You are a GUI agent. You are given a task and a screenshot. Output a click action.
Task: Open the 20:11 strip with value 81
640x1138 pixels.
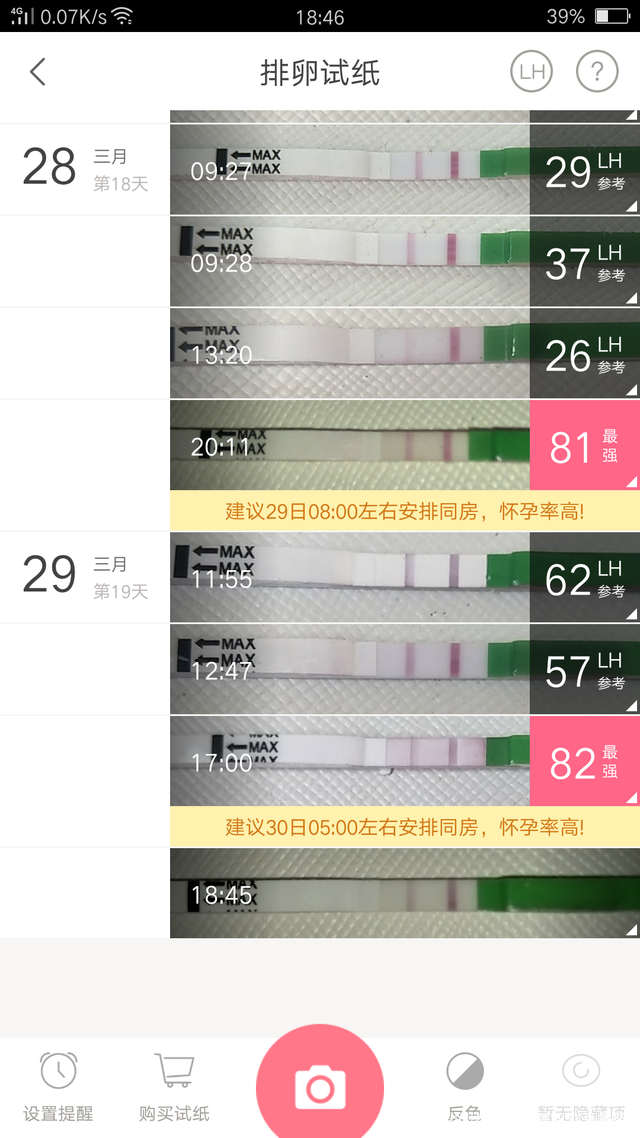[350, 445]
